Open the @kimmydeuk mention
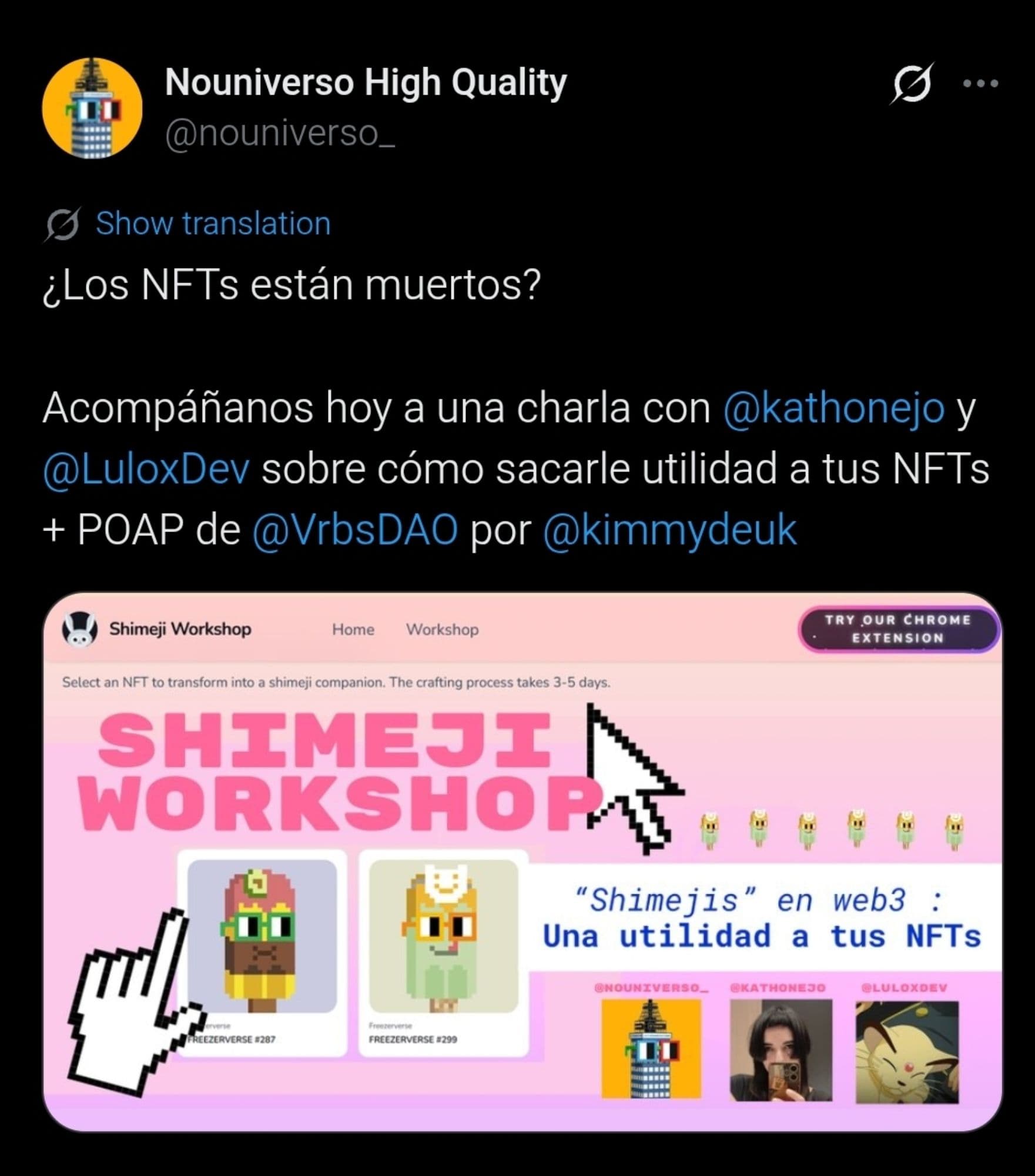The height and width of the screenshot is (1176, 1035). (669, 530)
